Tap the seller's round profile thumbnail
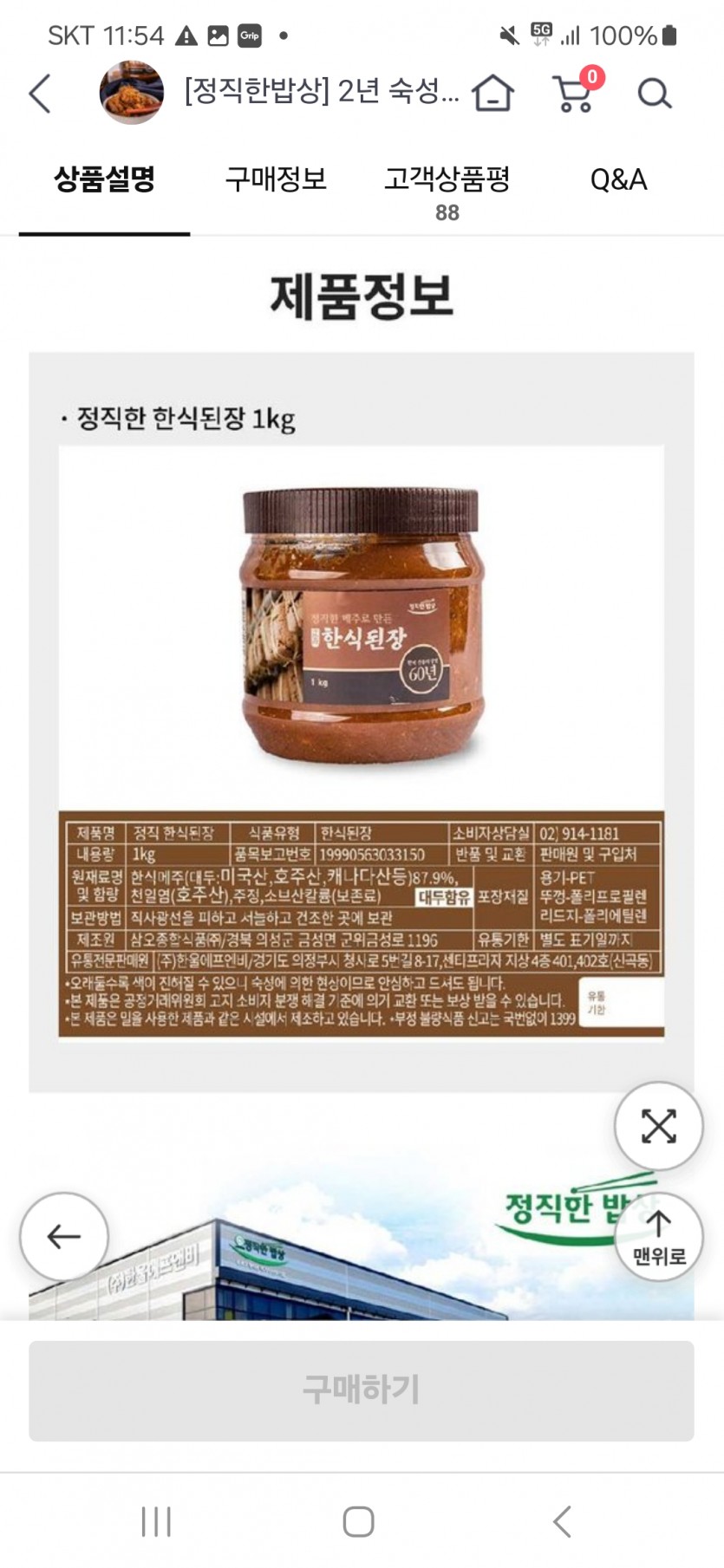This screenshot has width=724, height=1568. (131, 93)
